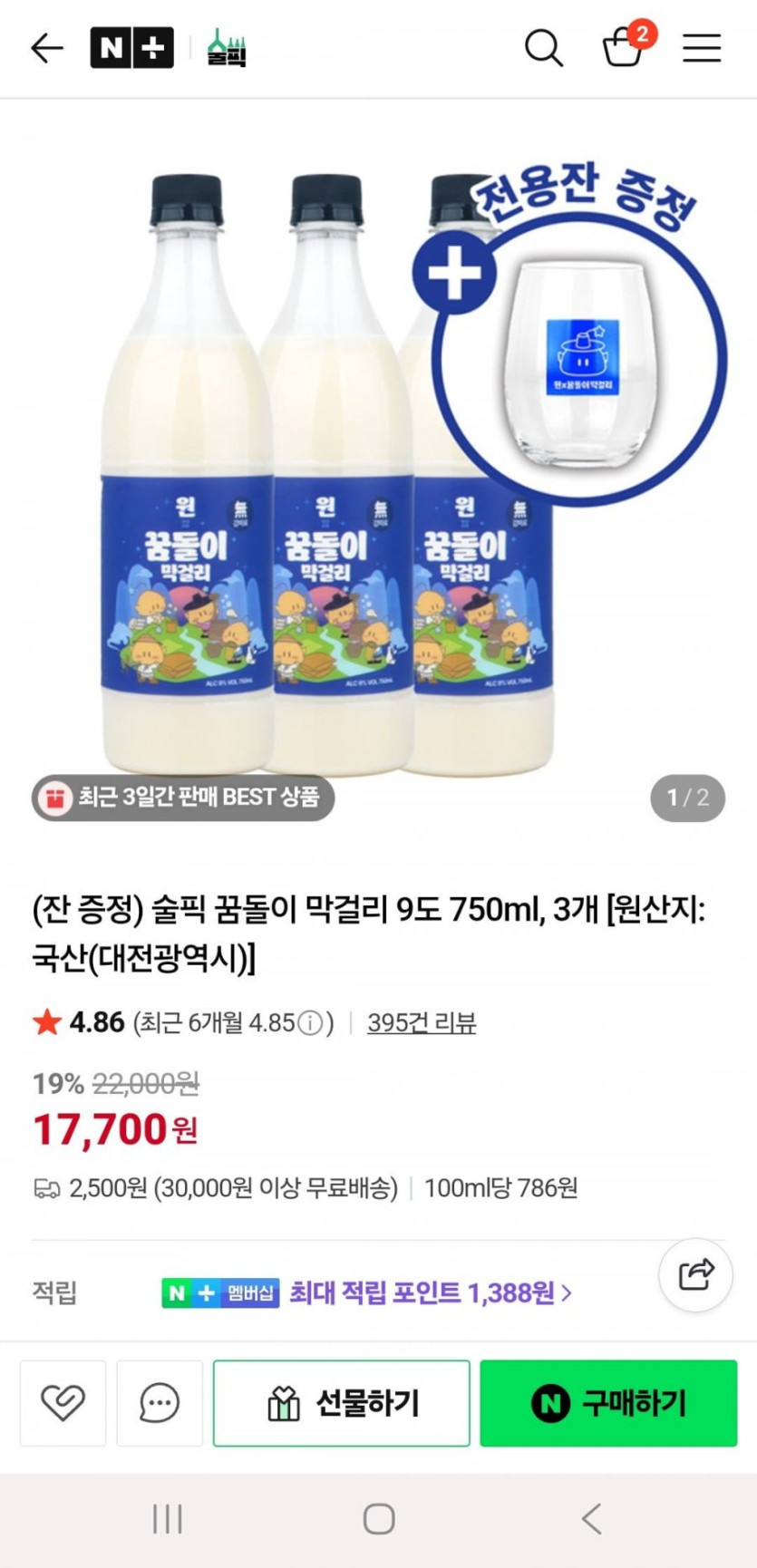Add the product to wishlist with heart

(x=63, y=1402)
